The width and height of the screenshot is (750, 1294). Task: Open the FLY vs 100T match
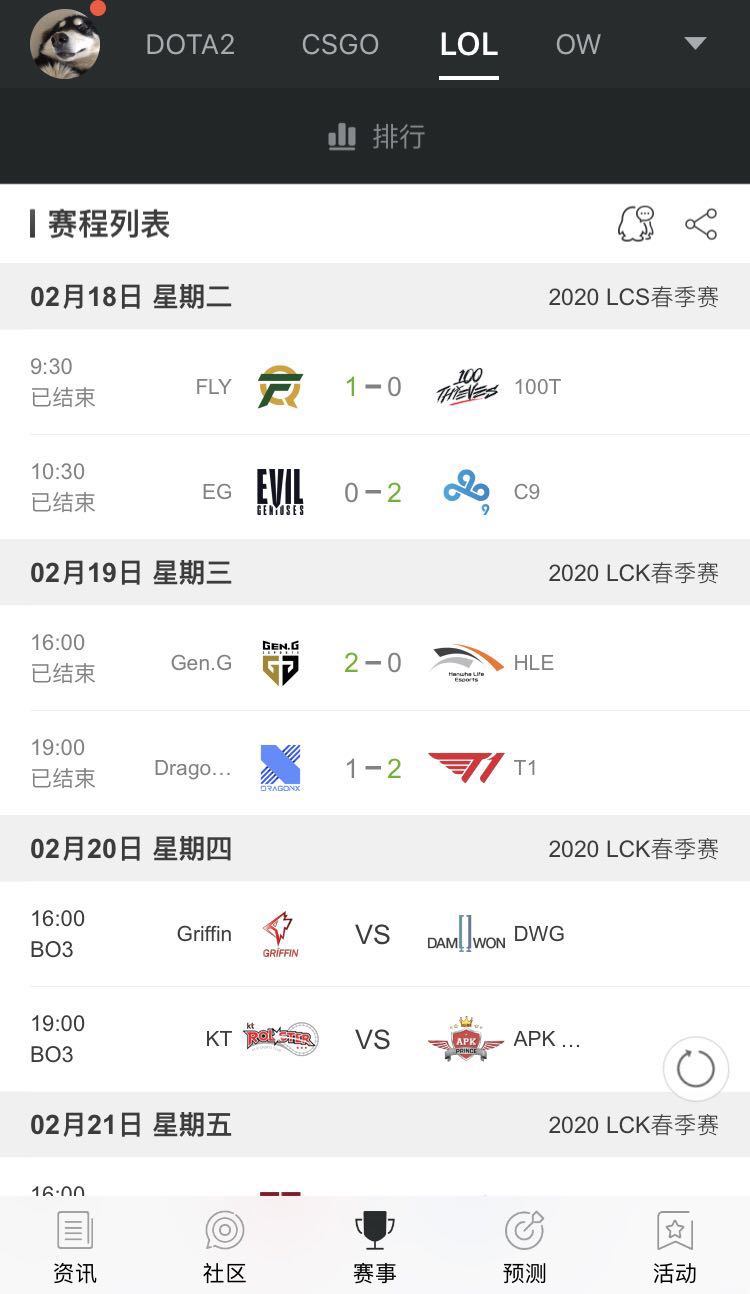click(375, 387)
